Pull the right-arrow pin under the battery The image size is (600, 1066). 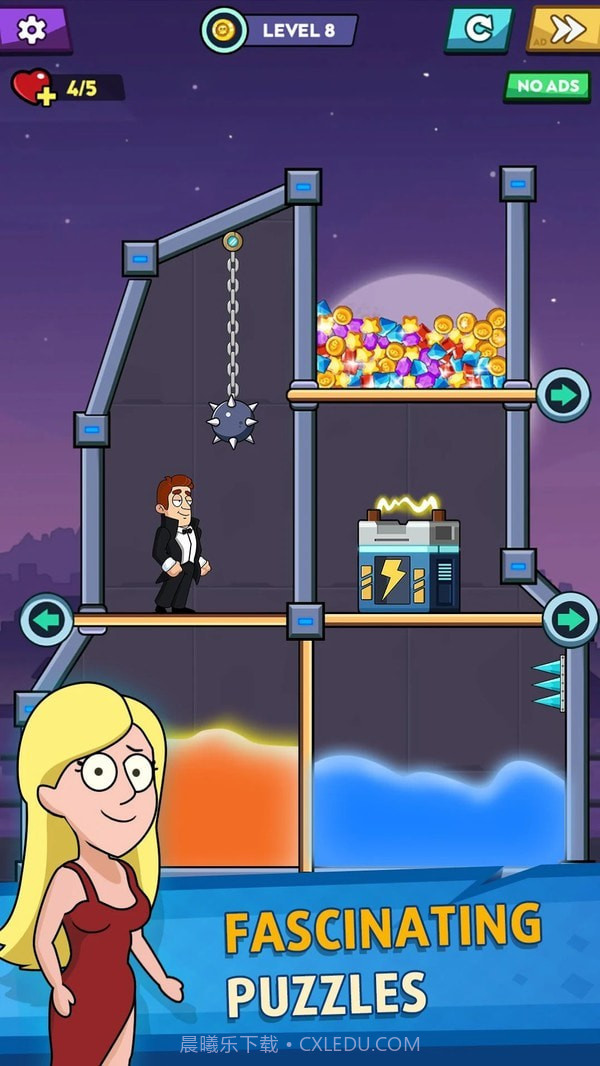coord(570,620)
